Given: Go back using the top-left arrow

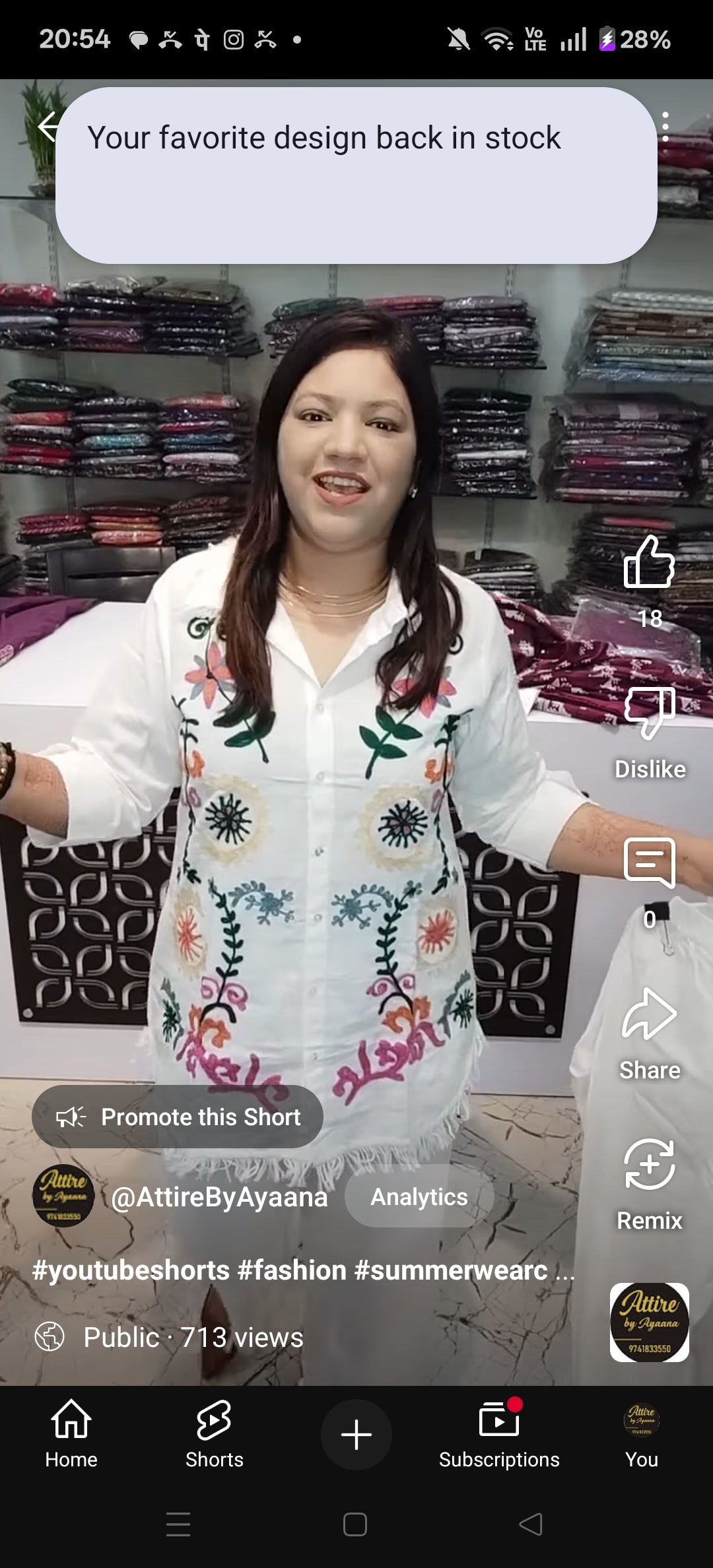Looking at the screenshot, I should [48, 126].
